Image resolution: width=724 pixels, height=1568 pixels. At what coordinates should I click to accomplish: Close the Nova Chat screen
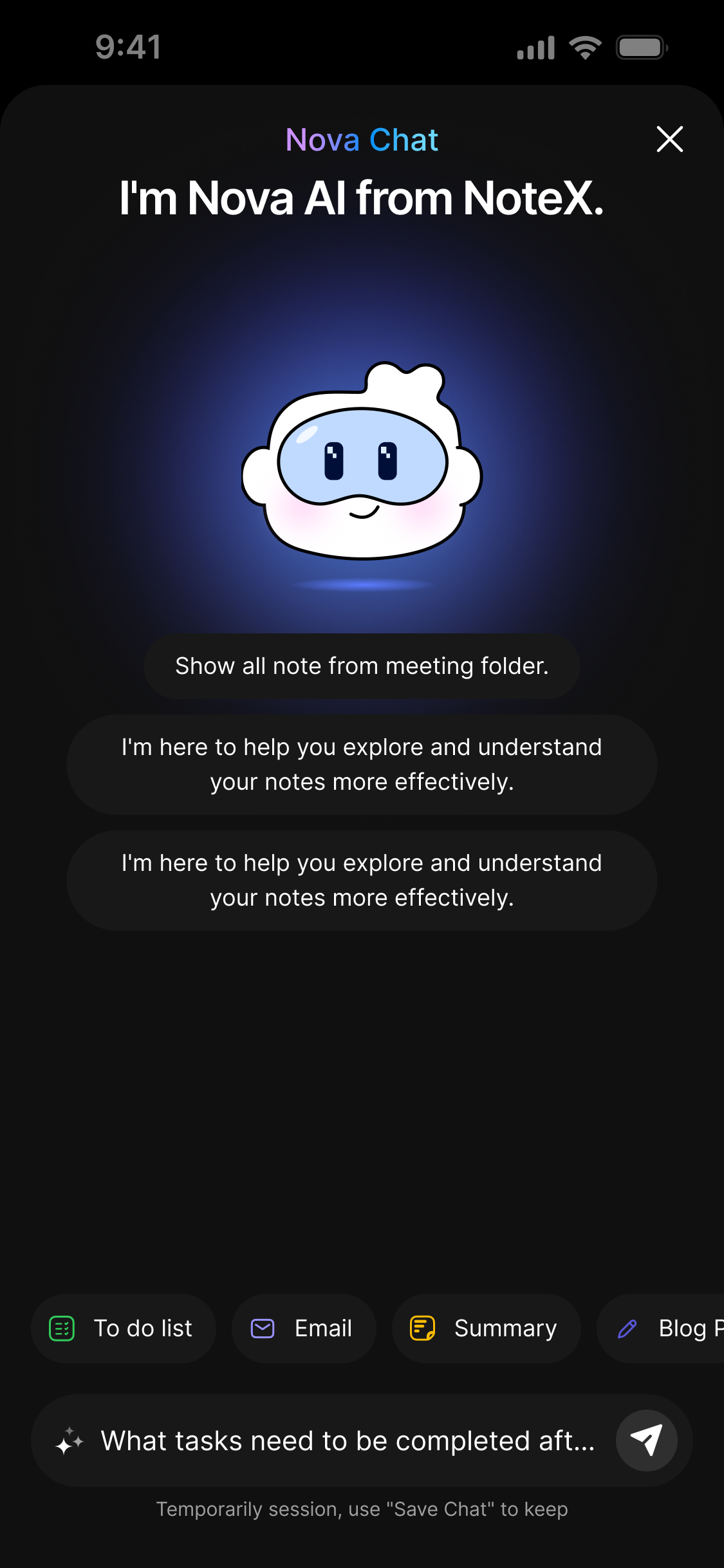[x=669, y=139]
